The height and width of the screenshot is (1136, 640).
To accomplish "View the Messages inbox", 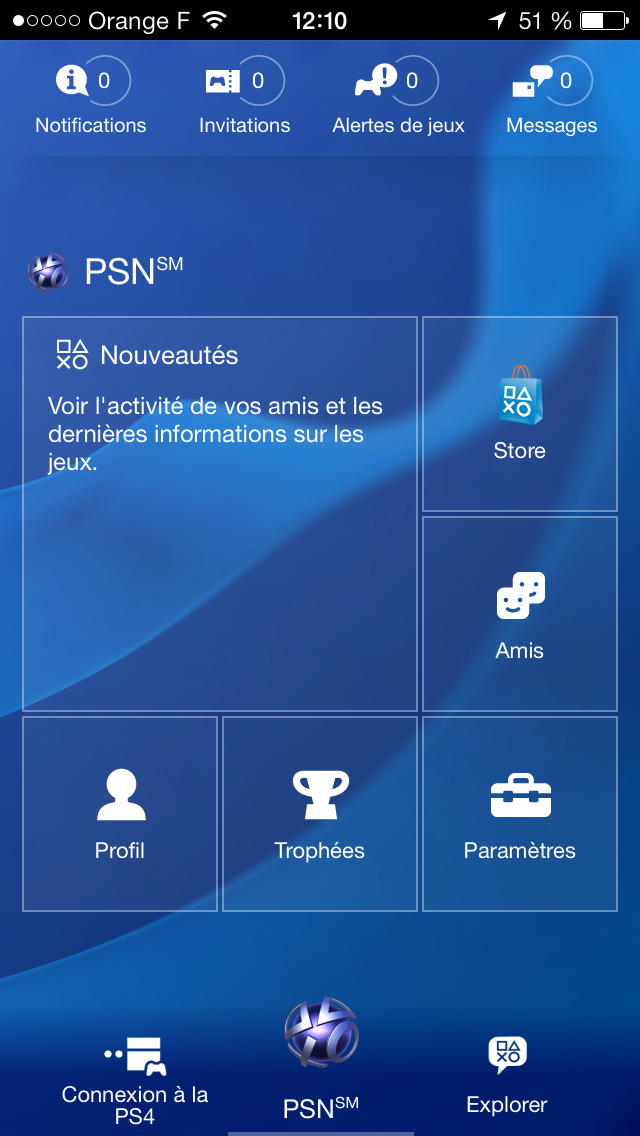I will click(552, 97).
